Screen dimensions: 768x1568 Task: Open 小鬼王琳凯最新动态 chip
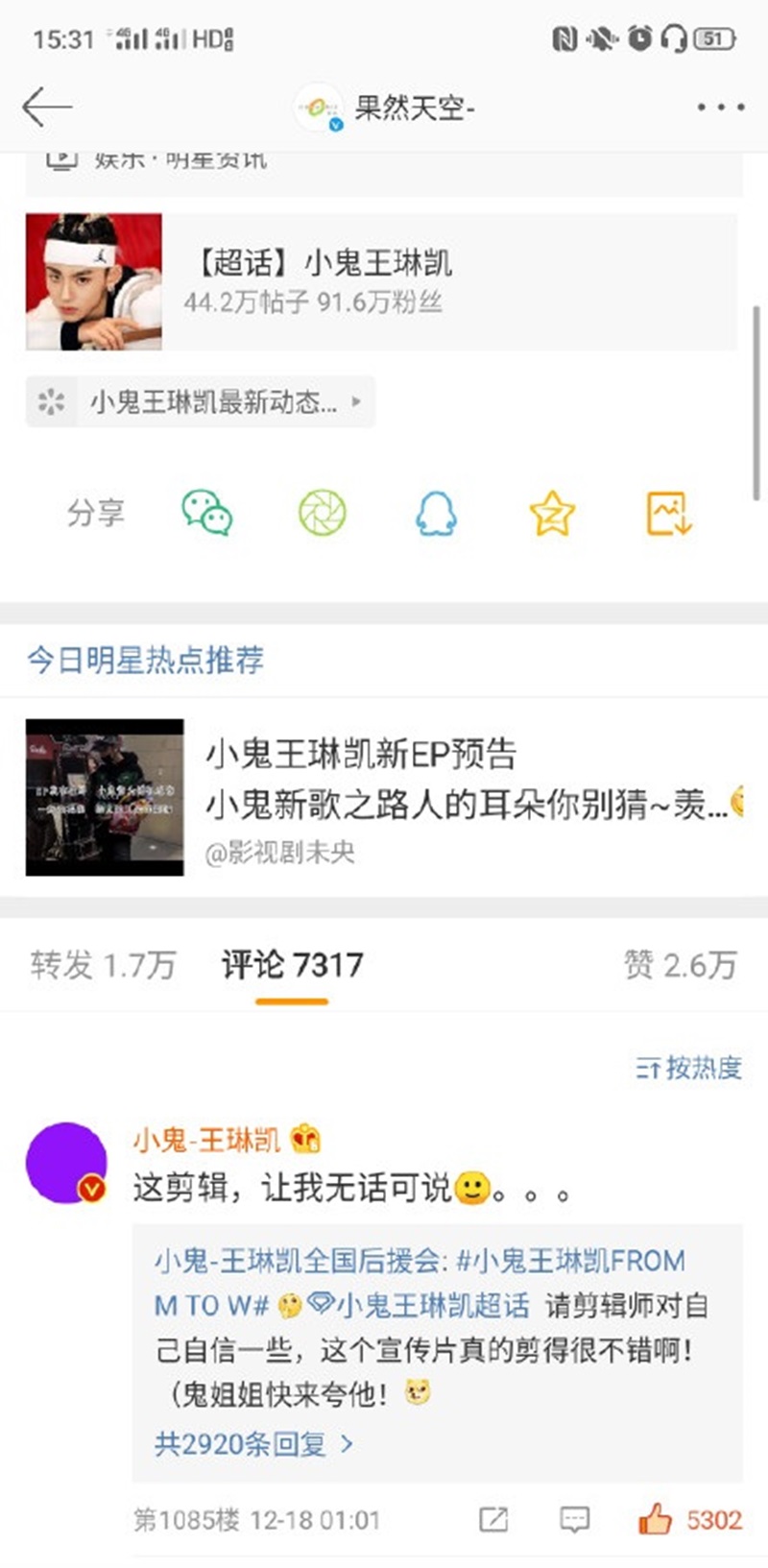click(201, 401)
